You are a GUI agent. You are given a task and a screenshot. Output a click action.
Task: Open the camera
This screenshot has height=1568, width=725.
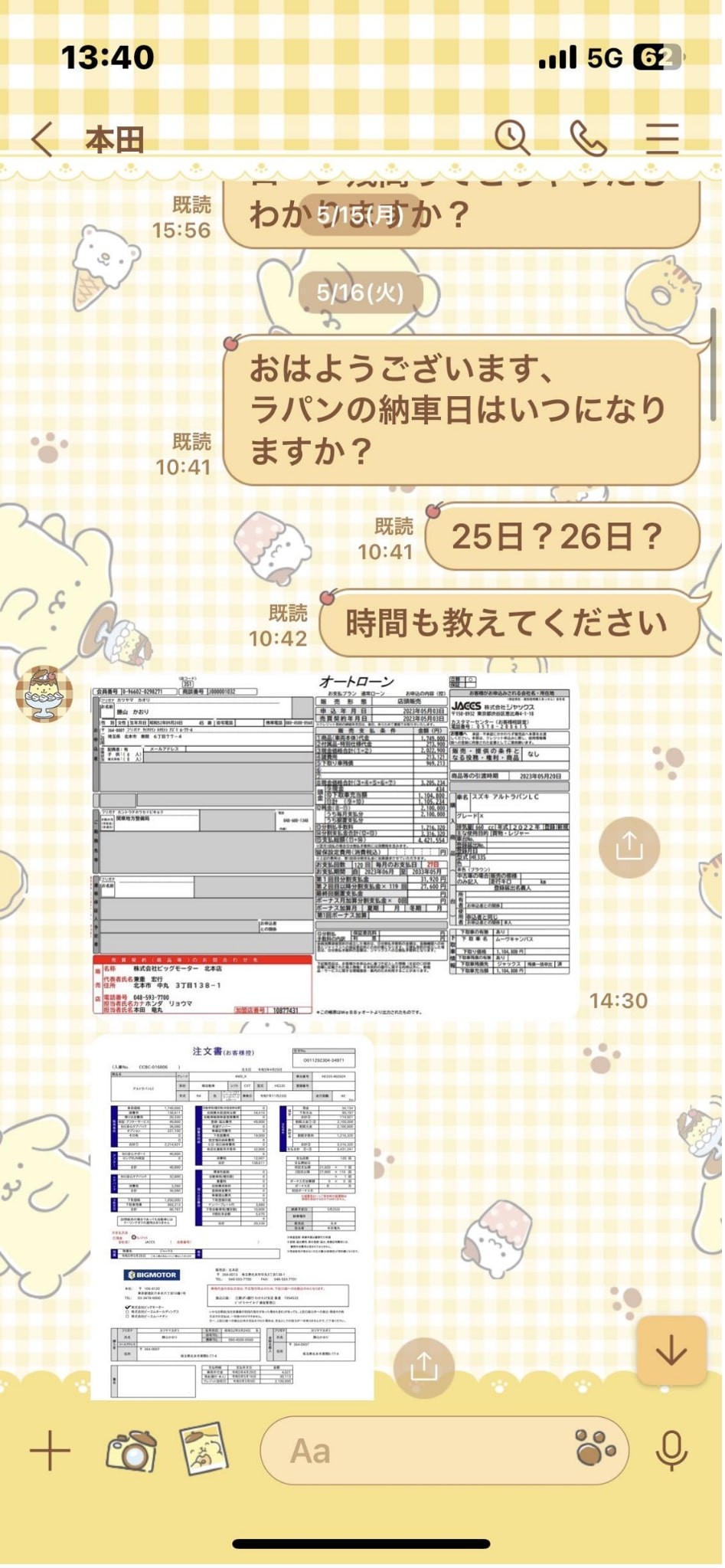tap(131, 1449)
